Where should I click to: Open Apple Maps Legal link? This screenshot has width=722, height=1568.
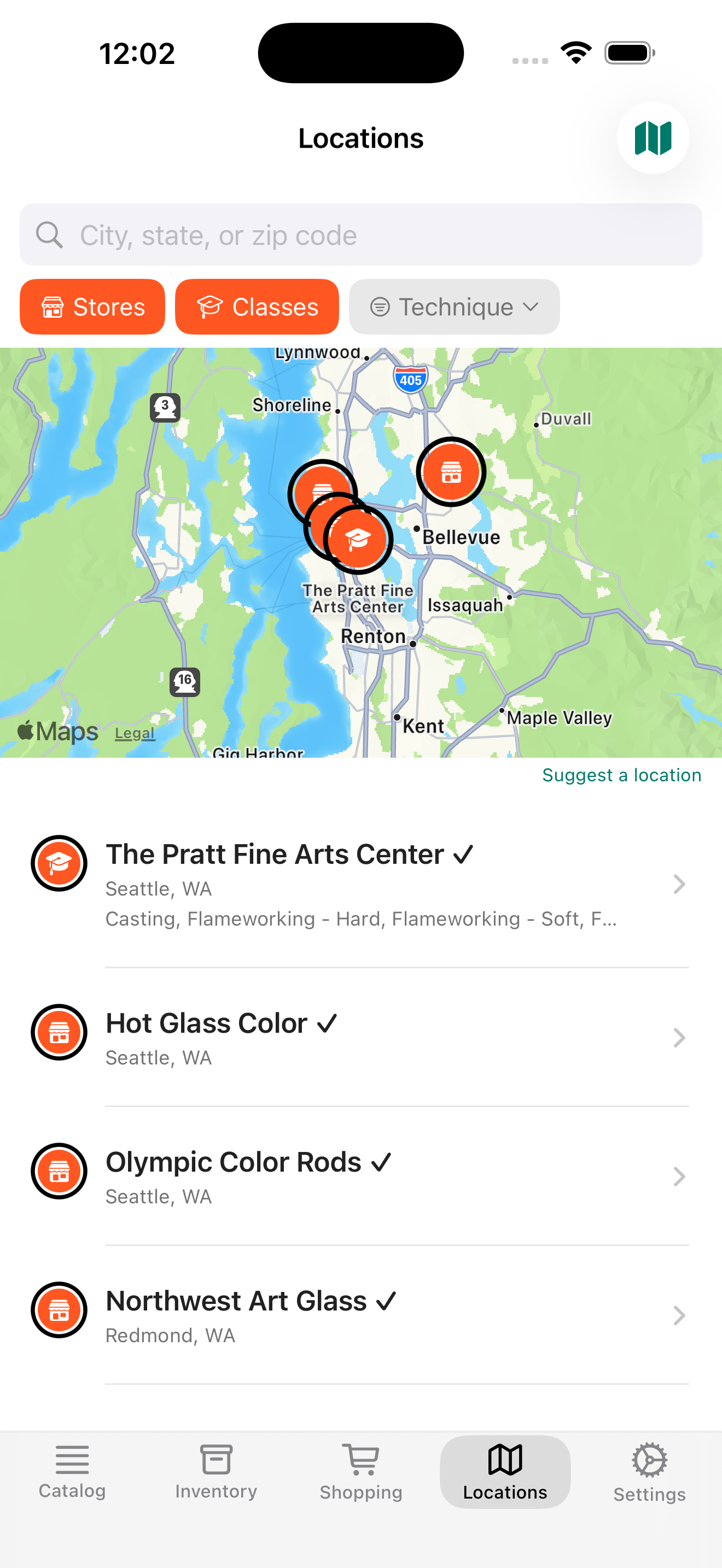point(134,733)
